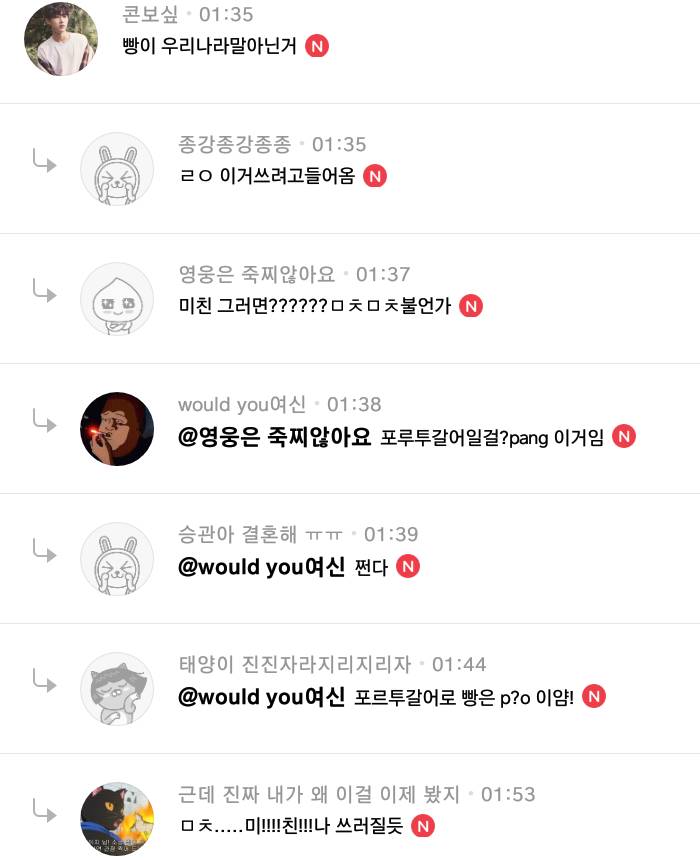The width and height of the screenshot is (700, 860).
Task: Open @would you여신 mention in the 쩐다 reply
Action: (261, 567)
